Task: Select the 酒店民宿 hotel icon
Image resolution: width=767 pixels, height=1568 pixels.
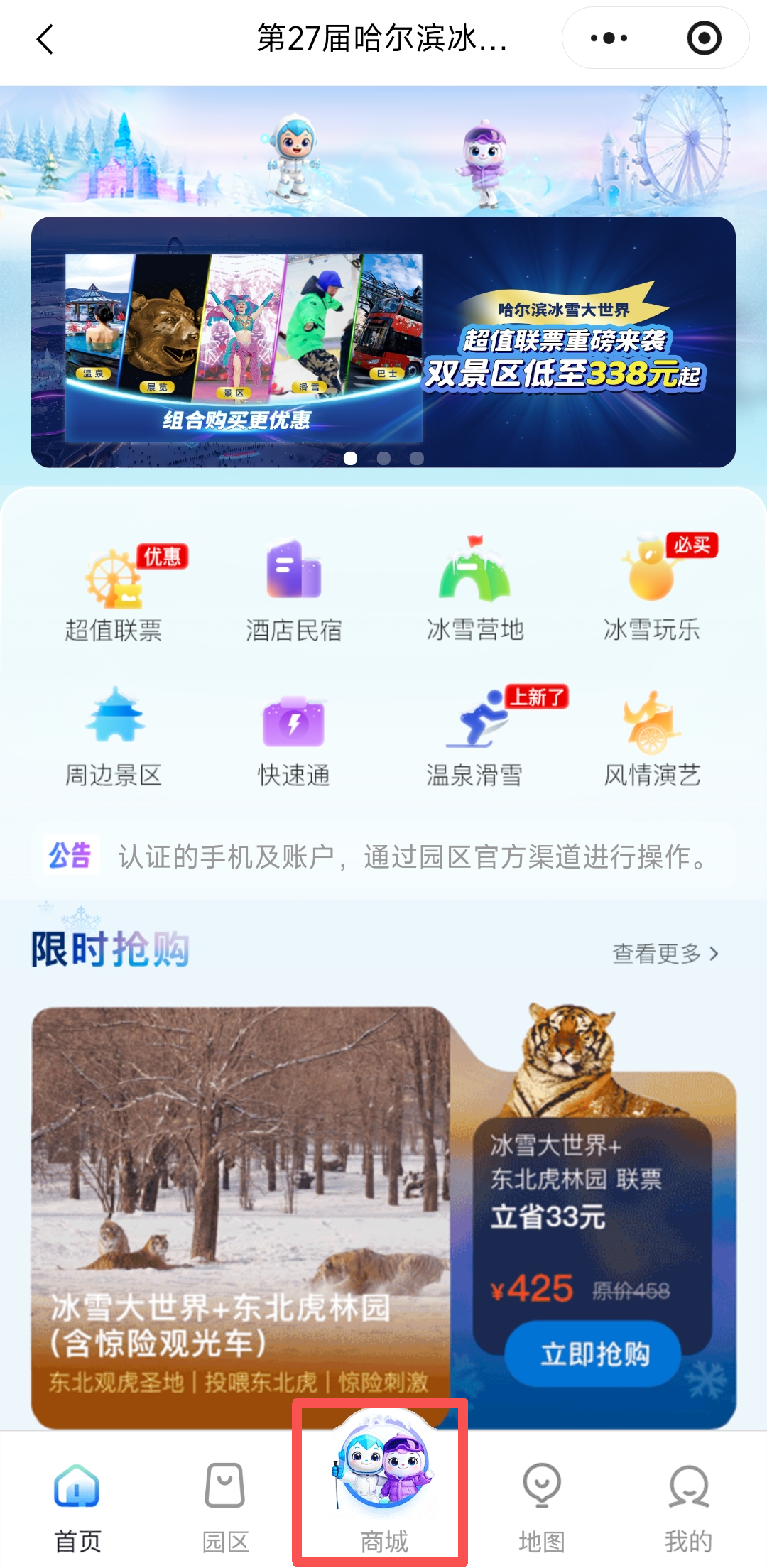Action: pyautogui.click(x=293, y=589)
